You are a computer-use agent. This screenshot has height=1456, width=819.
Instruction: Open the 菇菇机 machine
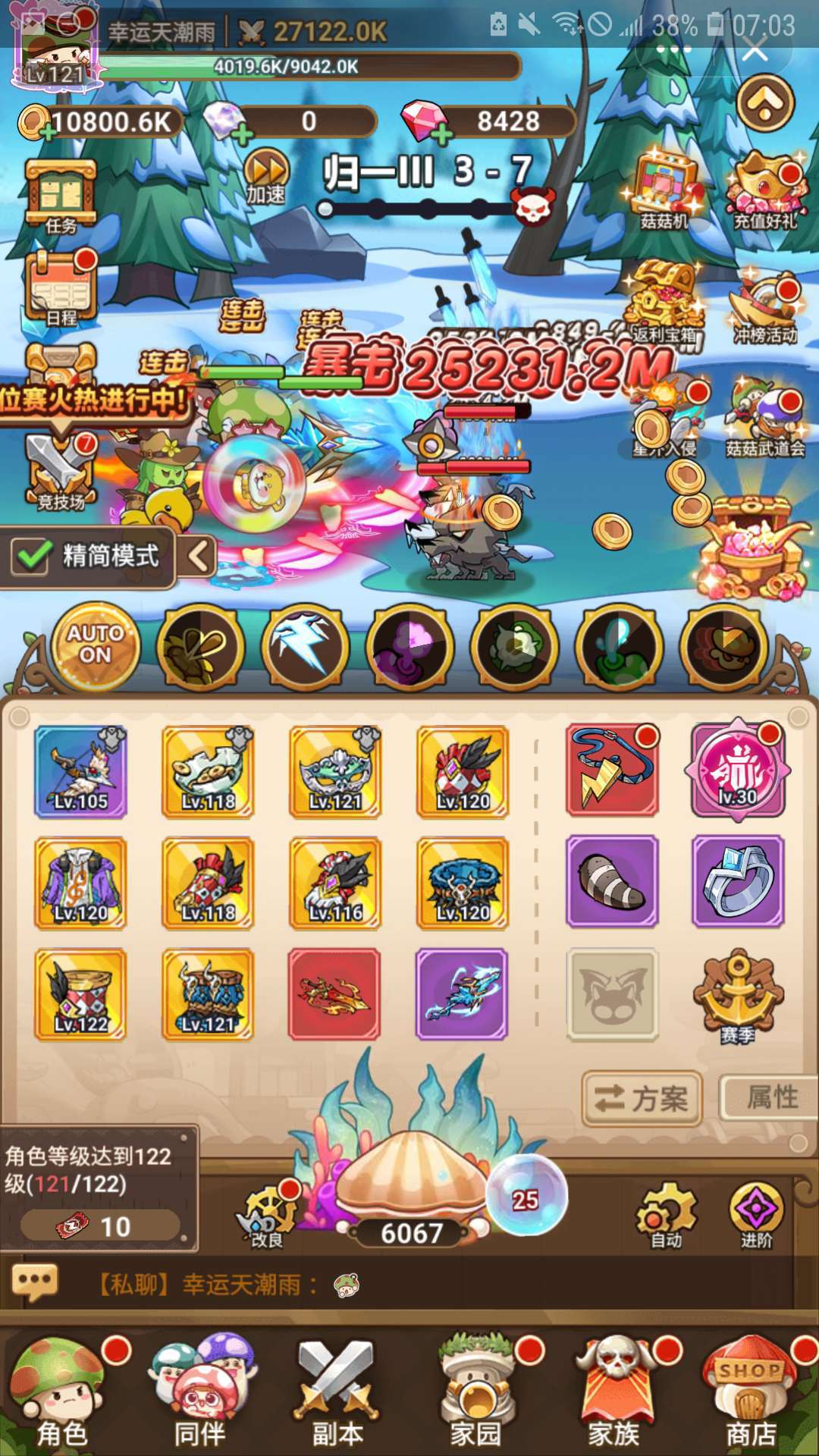664,190
